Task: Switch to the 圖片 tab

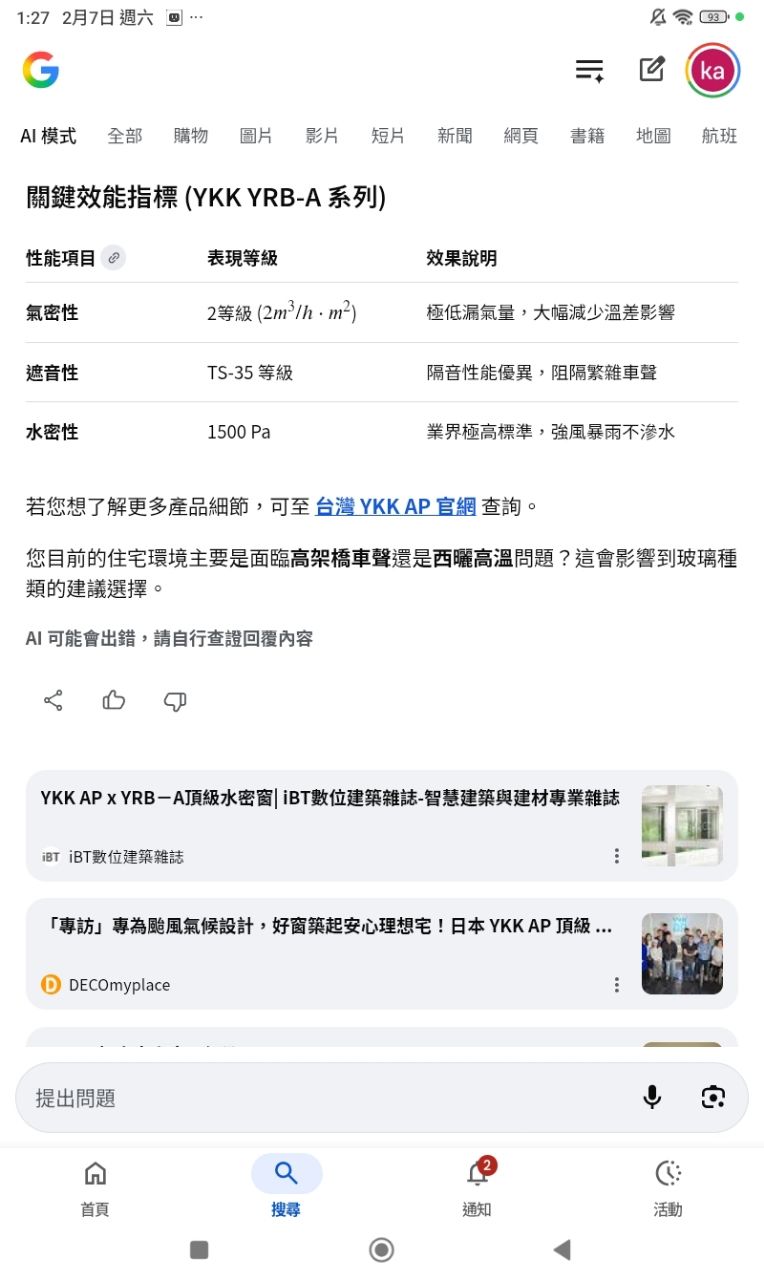Action: (x=256, y=136)
